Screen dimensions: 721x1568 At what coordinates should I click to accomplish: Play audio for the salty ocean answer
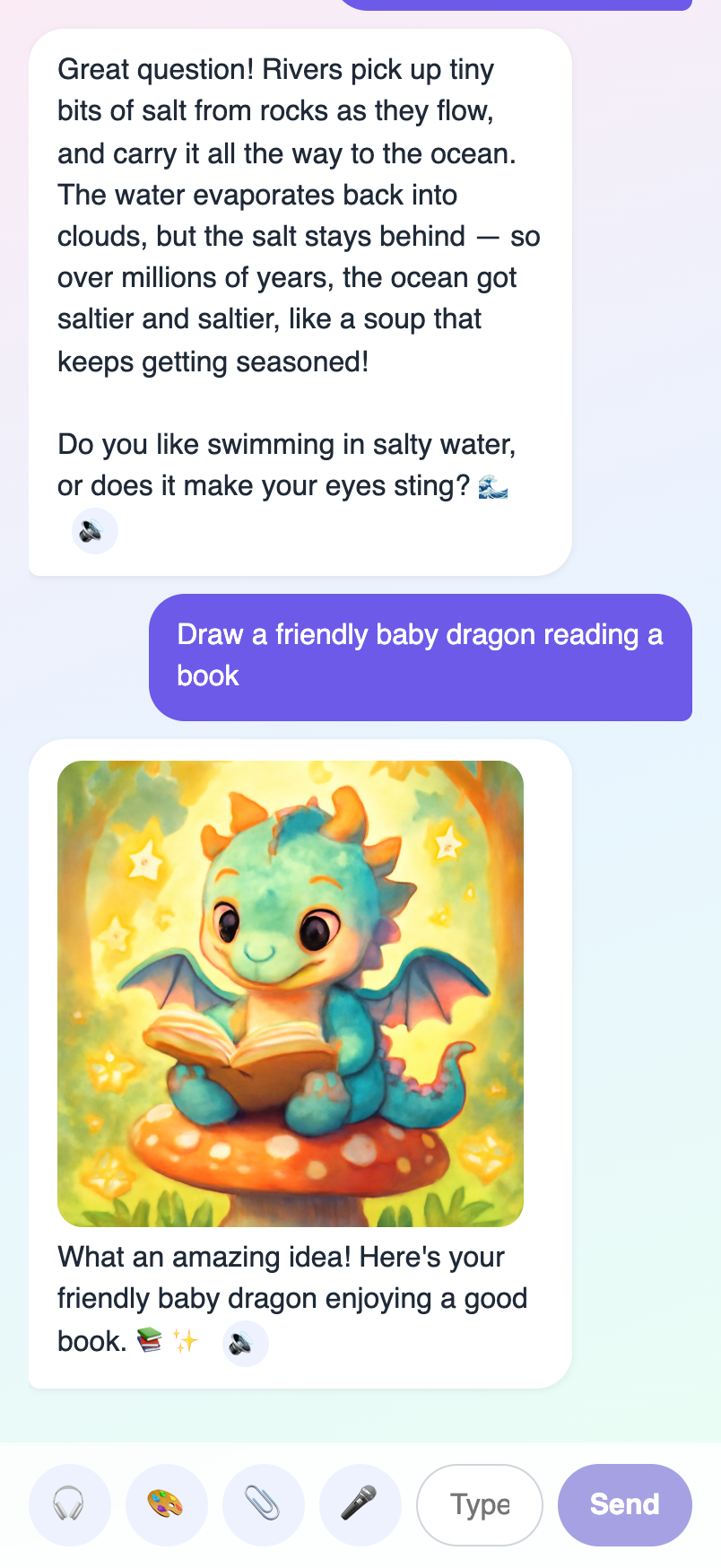[95, 531]
